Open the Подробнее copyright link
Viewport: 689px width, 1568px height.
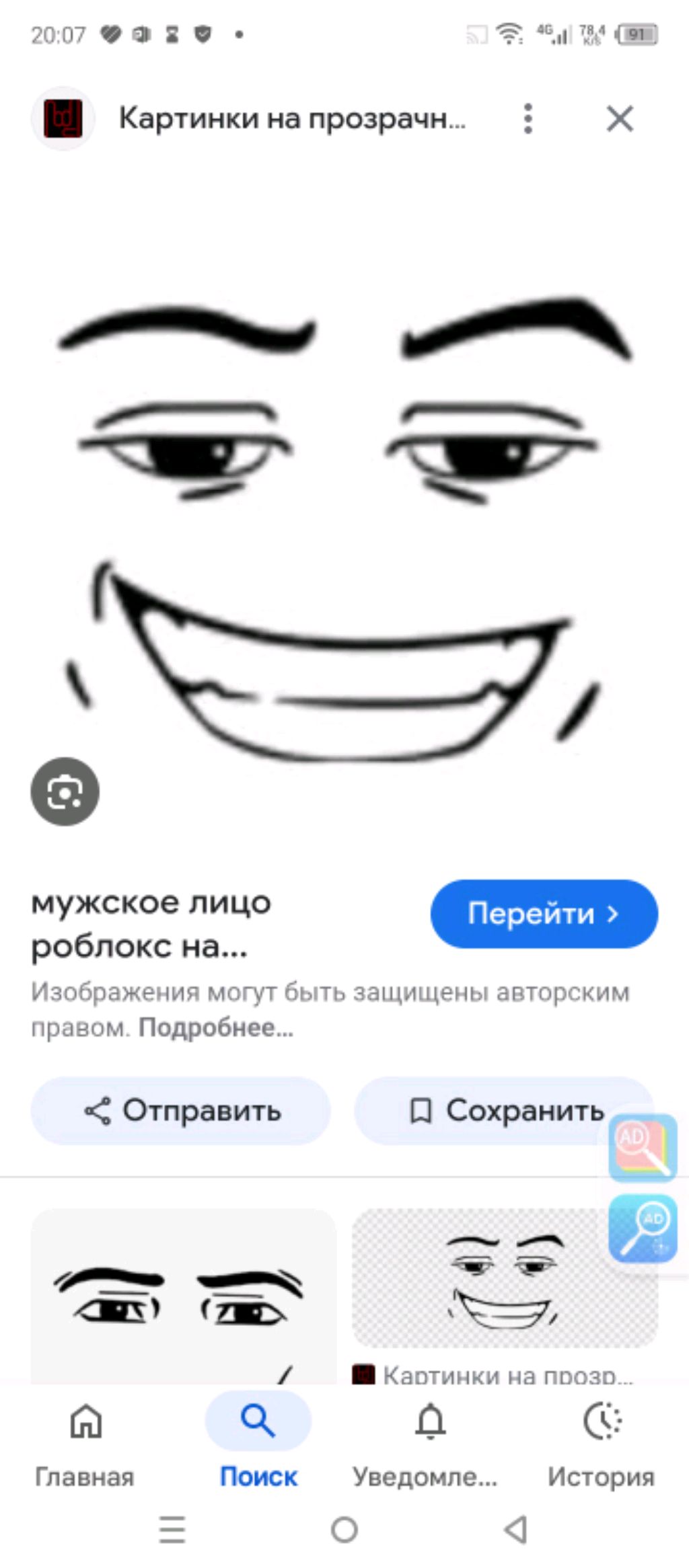(216, 1027)
